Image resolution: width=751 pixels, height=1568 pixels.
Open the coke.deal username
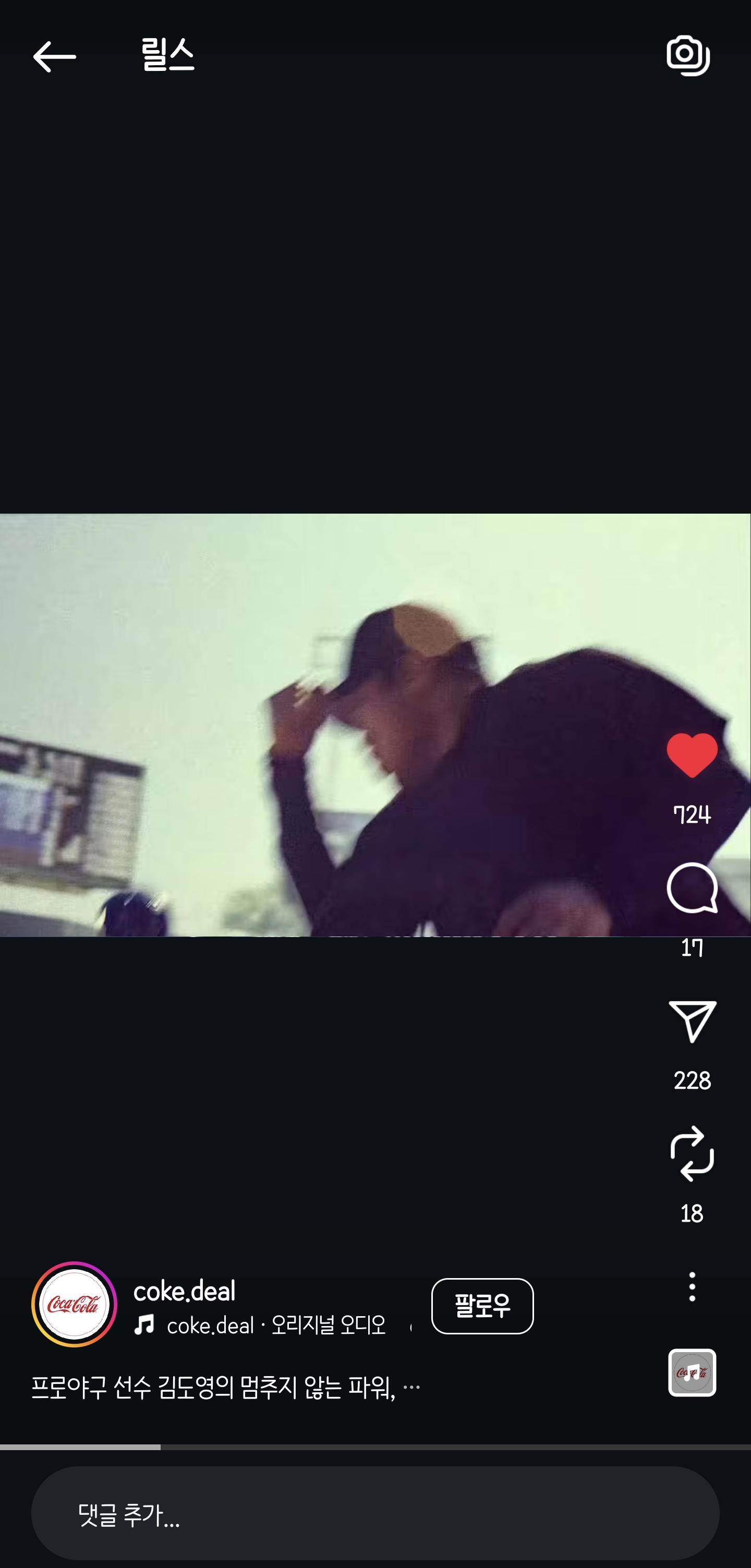185,1291
